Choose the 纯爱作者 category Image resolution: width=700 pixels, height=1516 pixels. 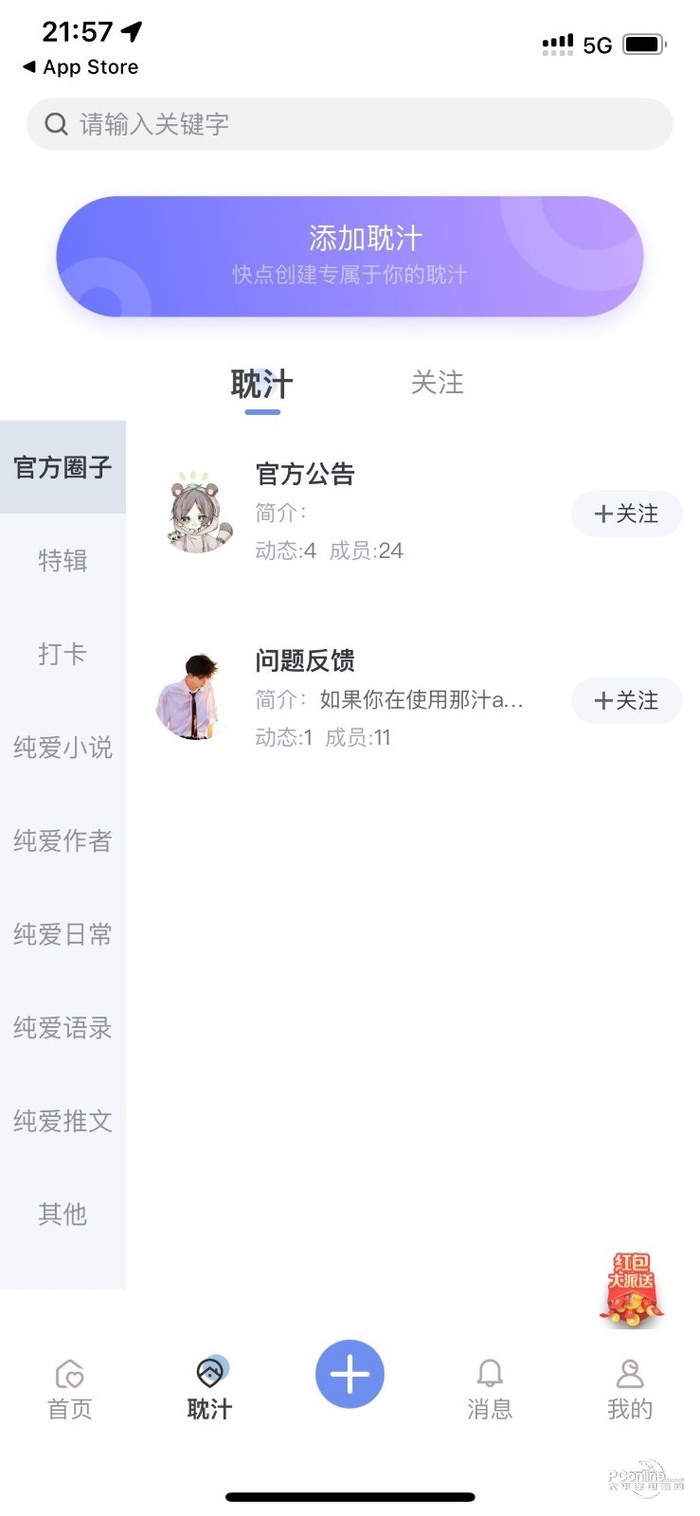[63, 841]
